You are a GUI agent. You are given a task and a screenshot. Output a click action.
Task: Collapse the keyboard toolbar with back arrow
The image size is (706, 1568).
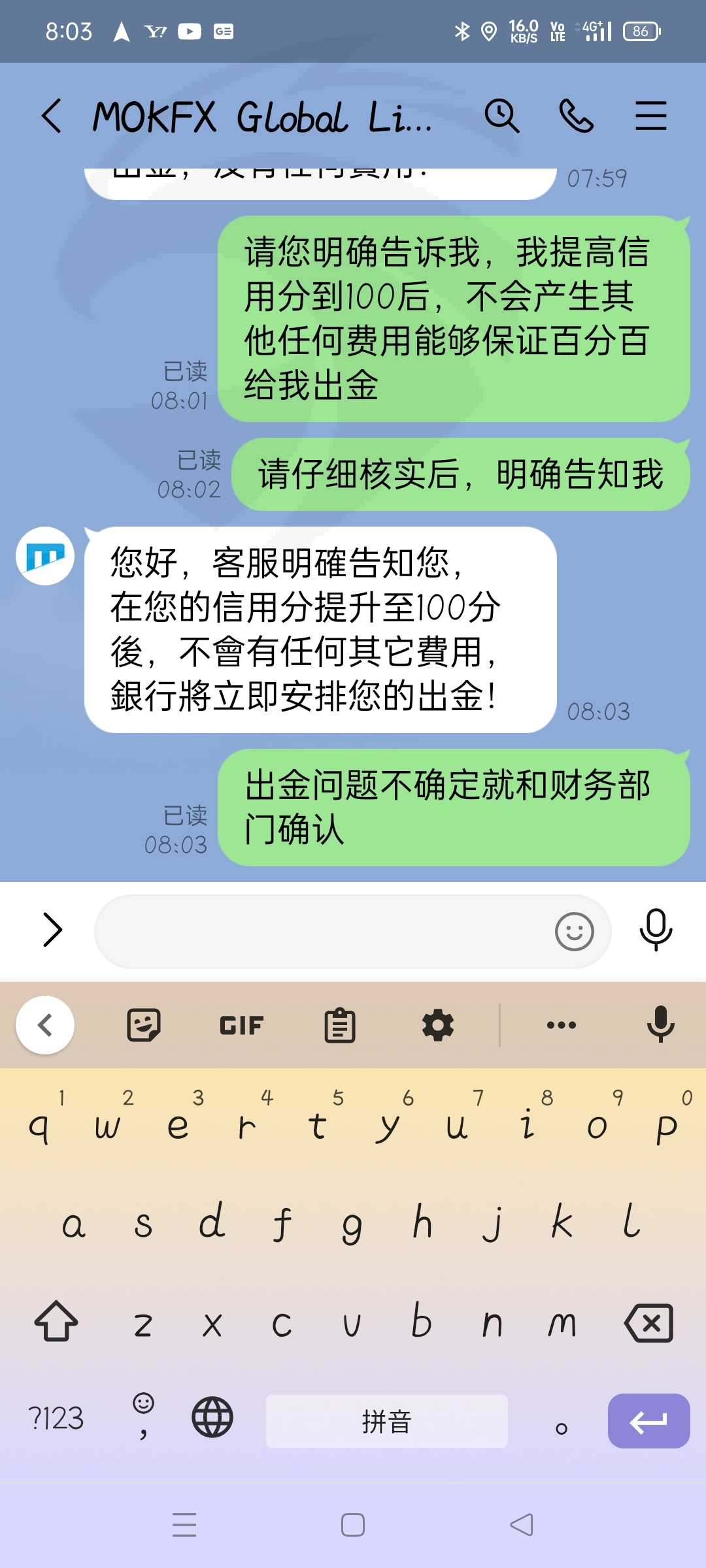45,1025
